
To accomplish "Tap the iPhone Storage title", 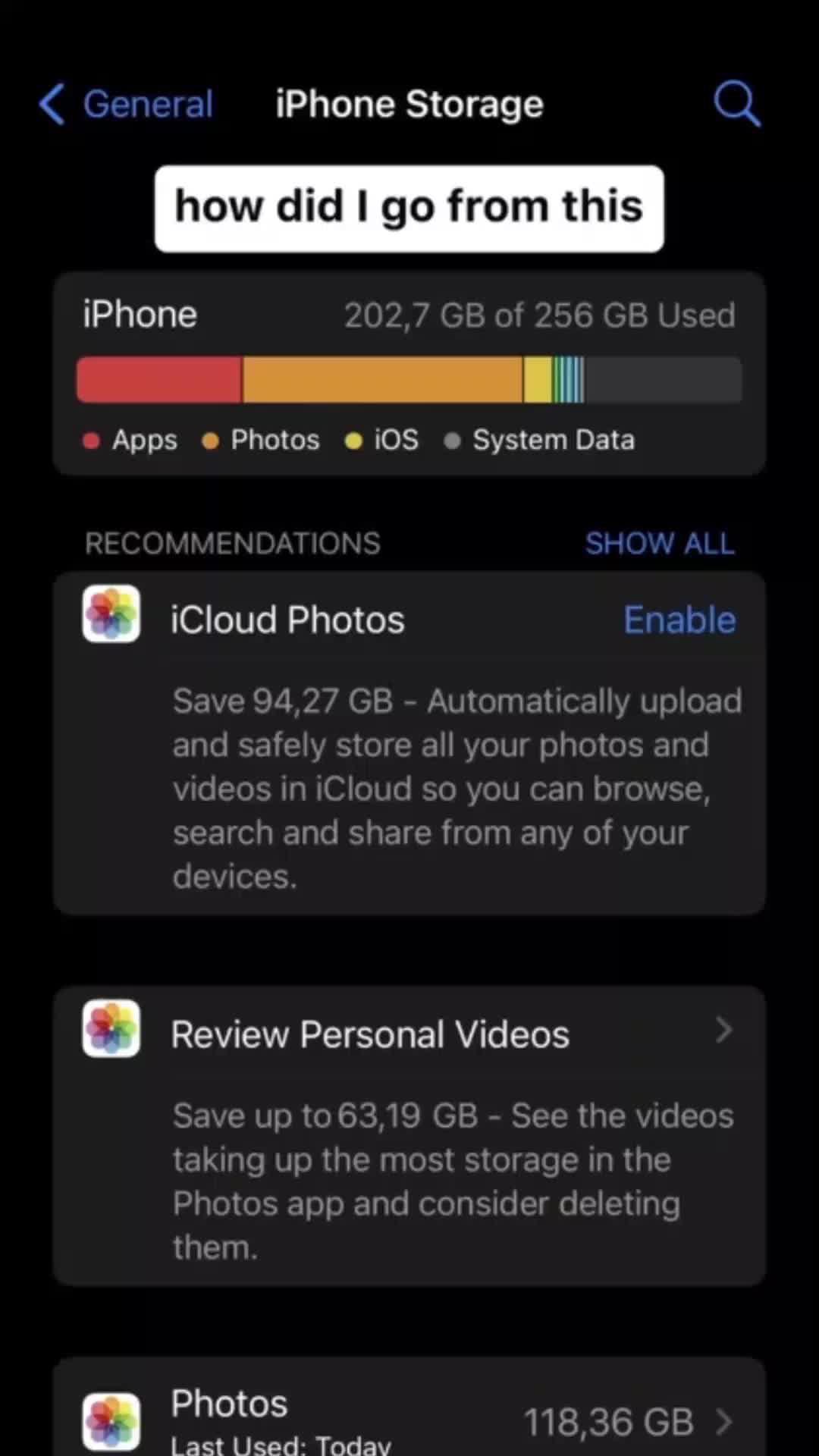I will point(409,104).
